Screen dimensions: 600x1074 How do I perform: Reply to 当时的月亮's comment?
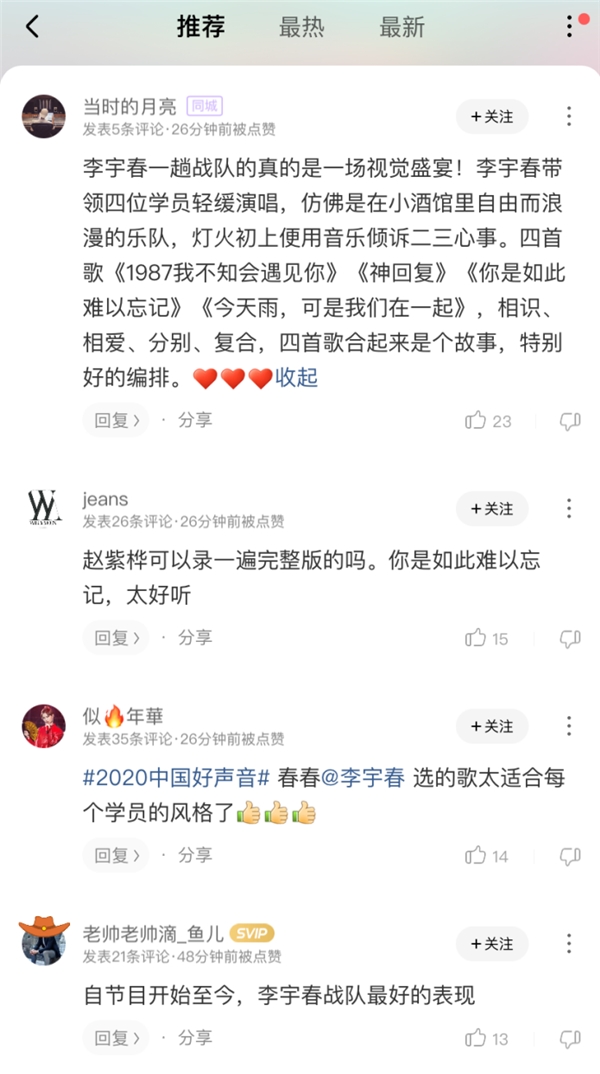[x=115, y=420]
